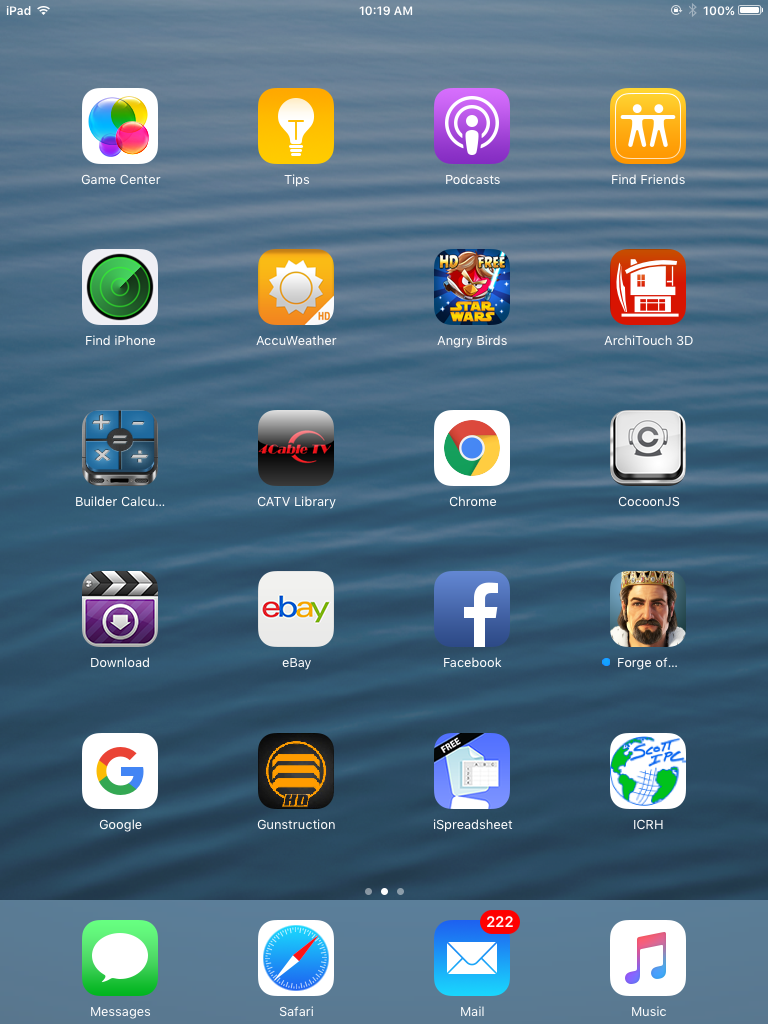Open the Game Center app
The height and width of the screenshot is (1024, 768).
(120, 126)
